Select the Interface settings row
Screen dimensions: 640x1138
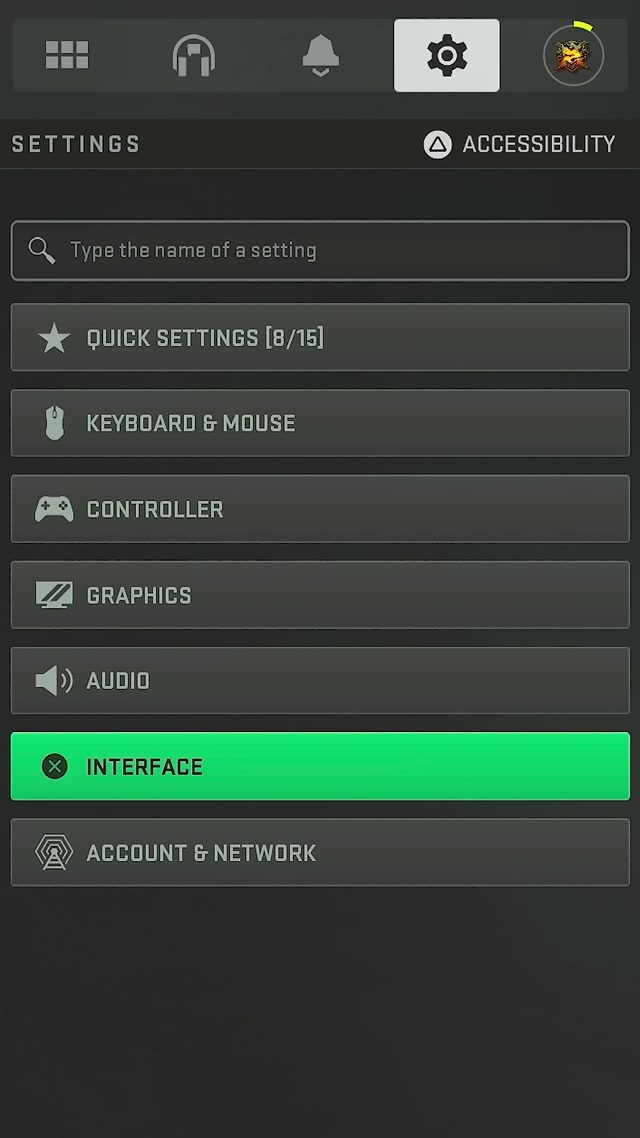[320, 767]
